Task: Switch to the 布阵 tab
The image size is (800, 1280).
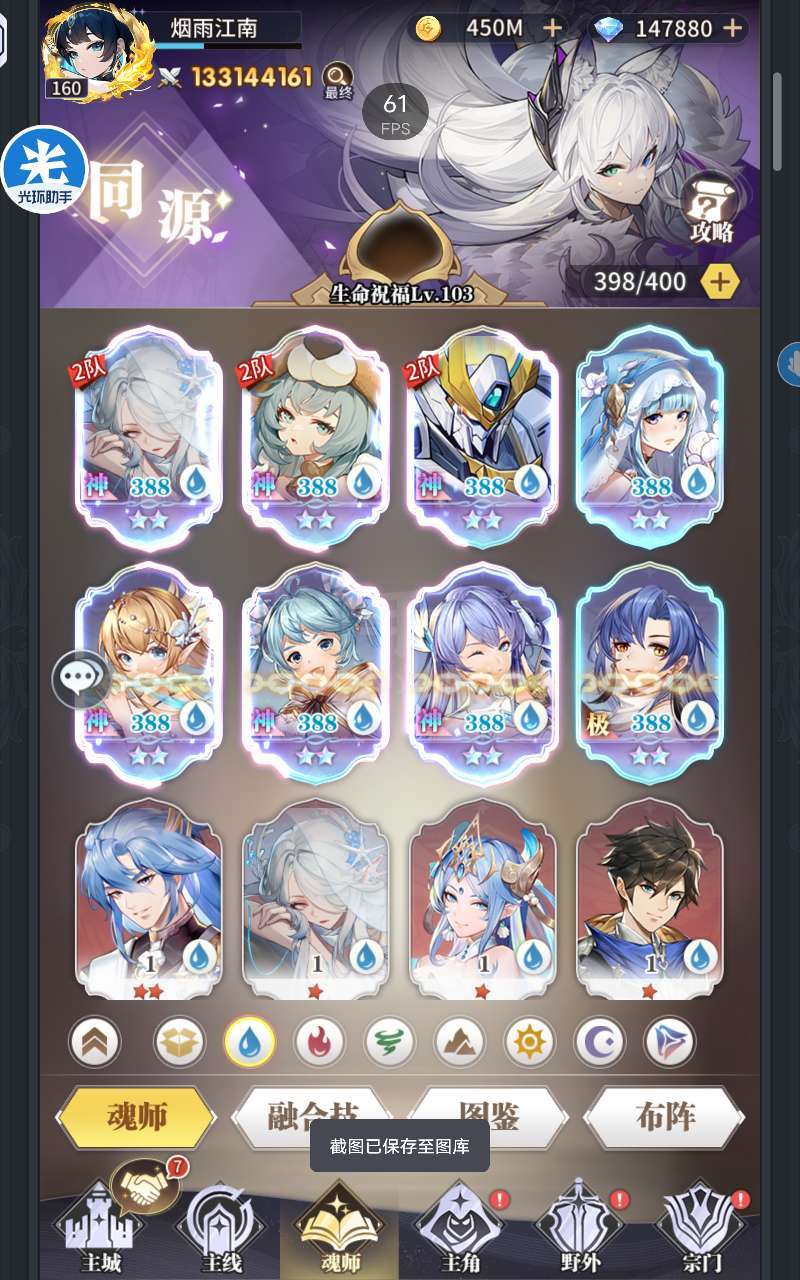Action: (x=665, y=1116)
